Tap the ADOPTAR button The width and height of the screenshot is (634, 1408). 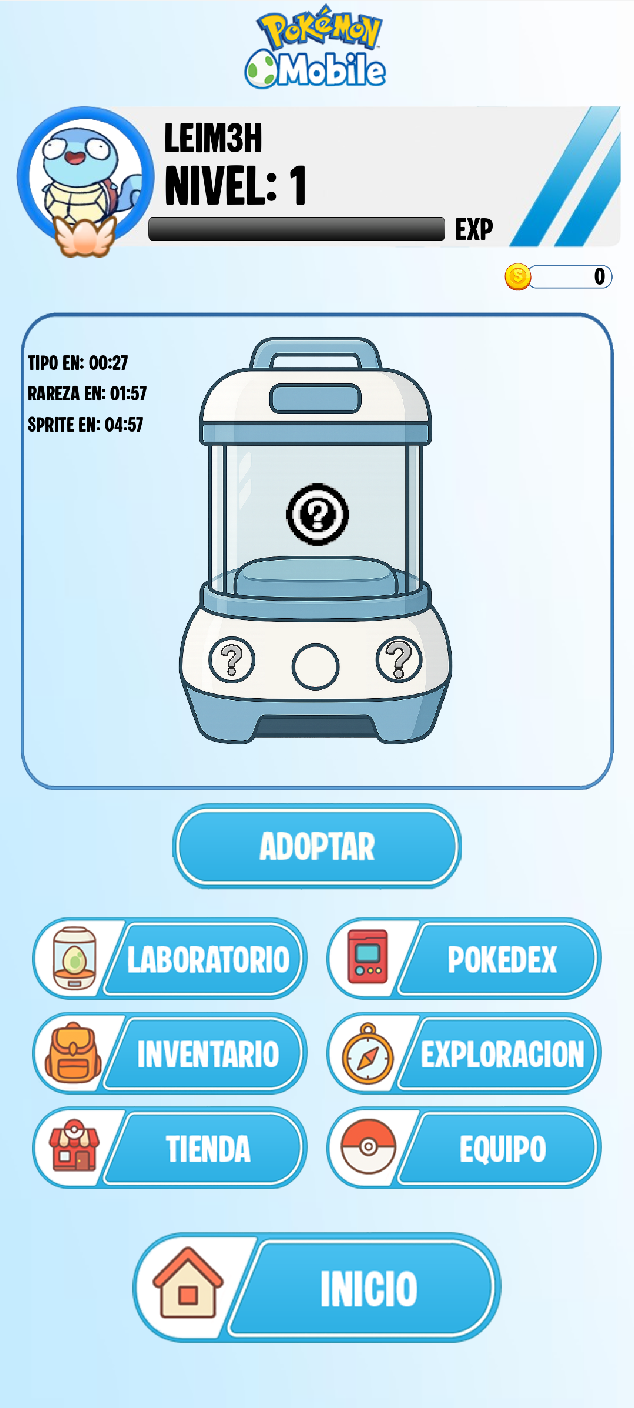[317, 846]
